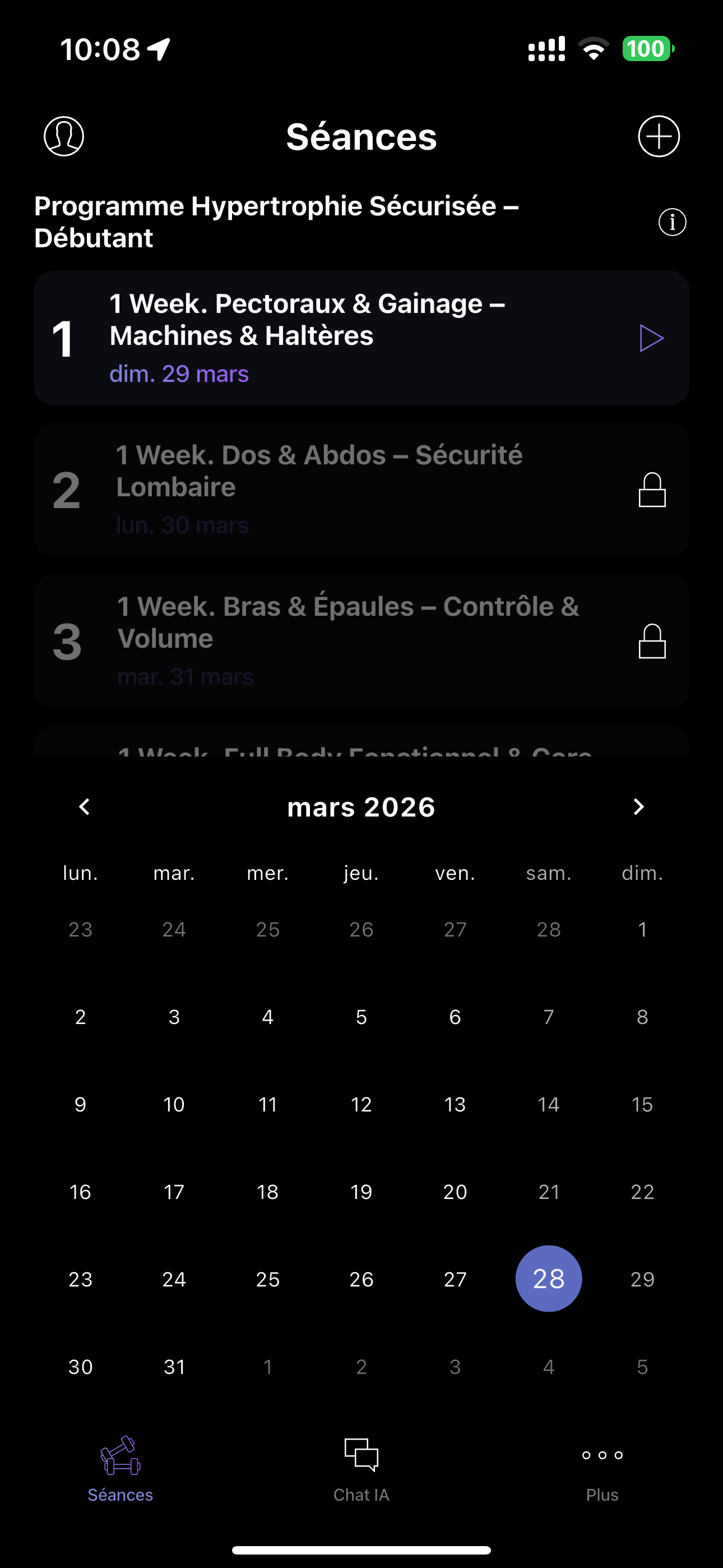
Task: Go to previous month in calendar
Action: click(85, 807)
